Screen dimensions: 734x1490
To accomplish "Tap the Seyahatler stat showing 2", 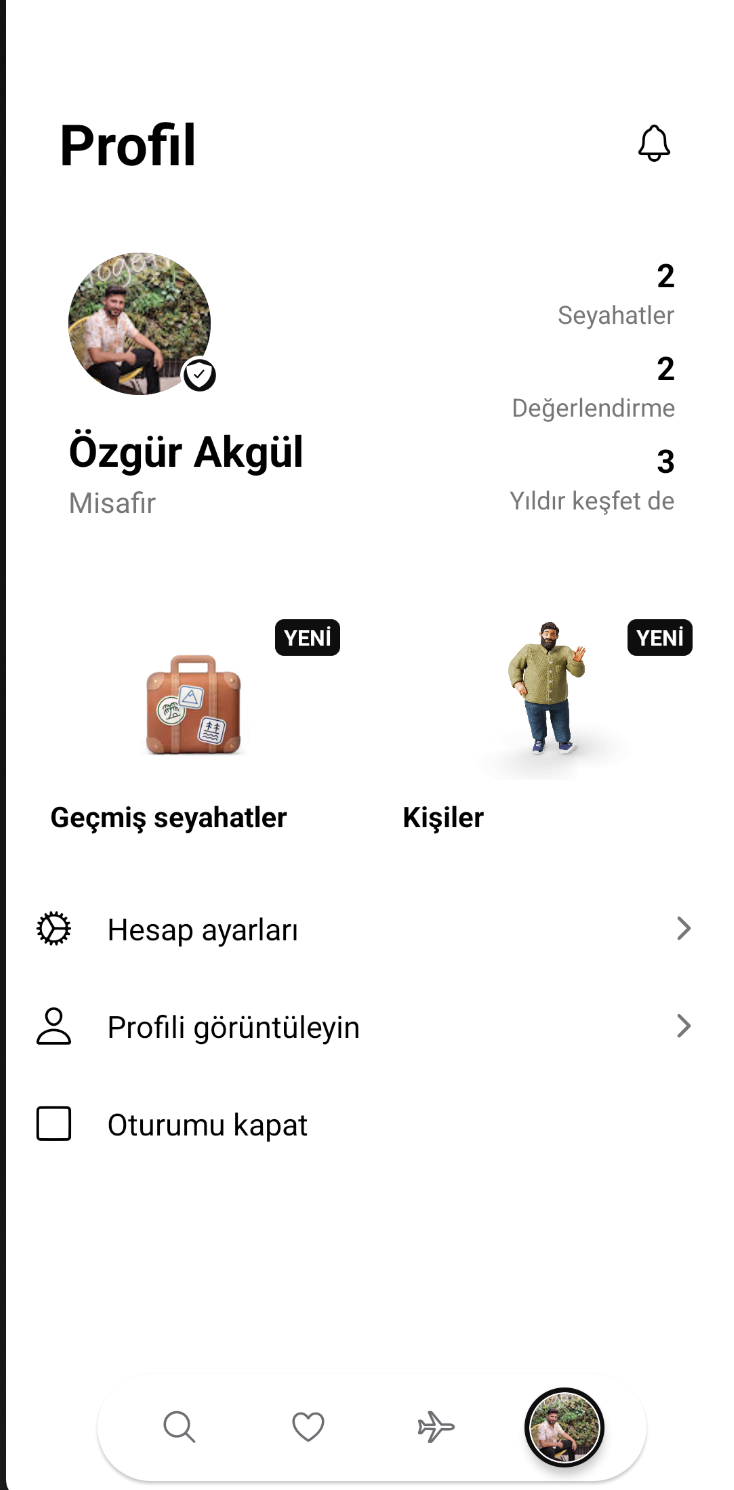I will (616, 293).
